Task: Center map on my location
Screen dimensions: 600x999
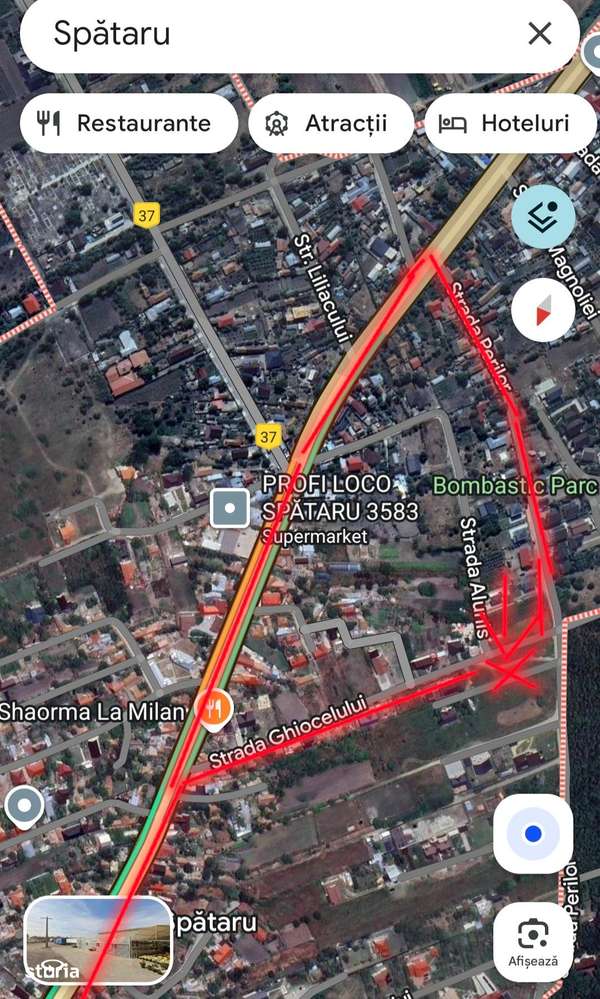Action: click(532, 833)
